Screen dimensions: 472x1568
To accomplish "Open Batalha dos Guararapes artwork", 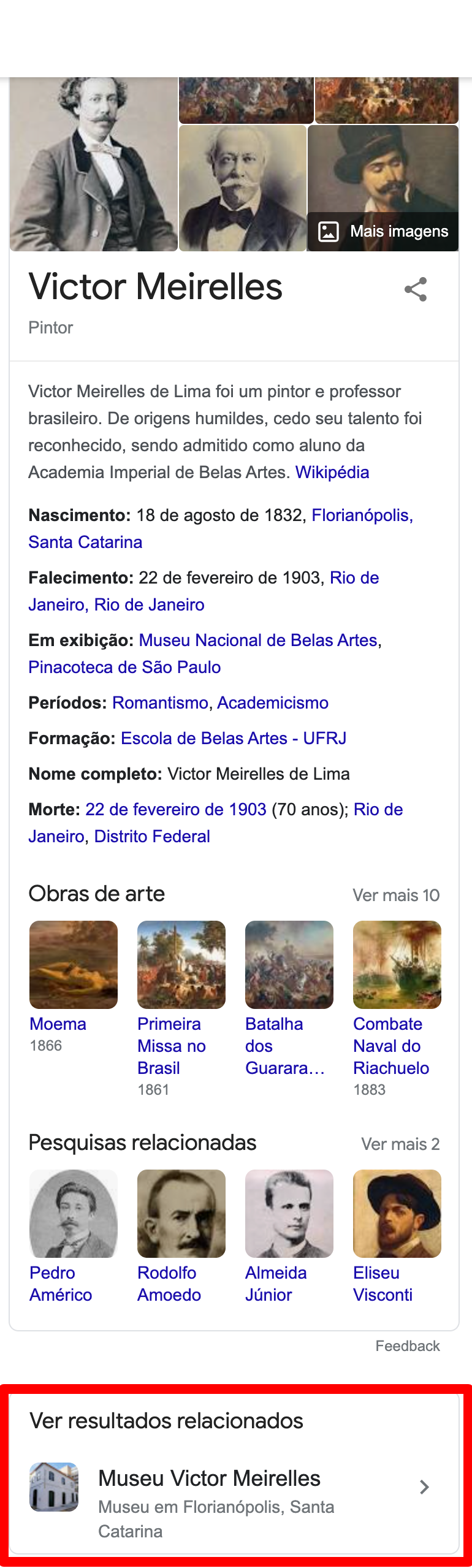I will 289,965.
